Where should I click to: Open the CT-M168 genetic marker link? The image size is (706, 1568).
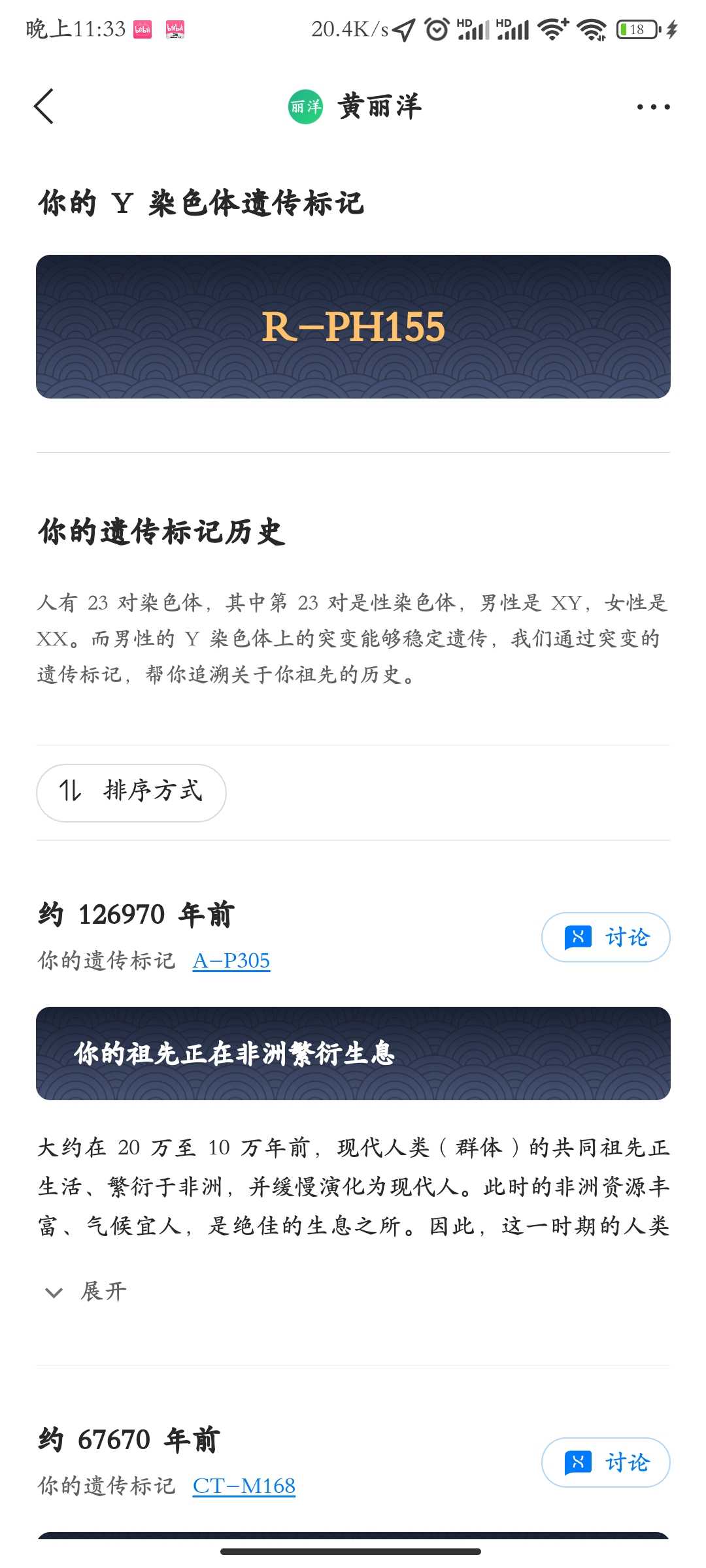coord(244,1486)
